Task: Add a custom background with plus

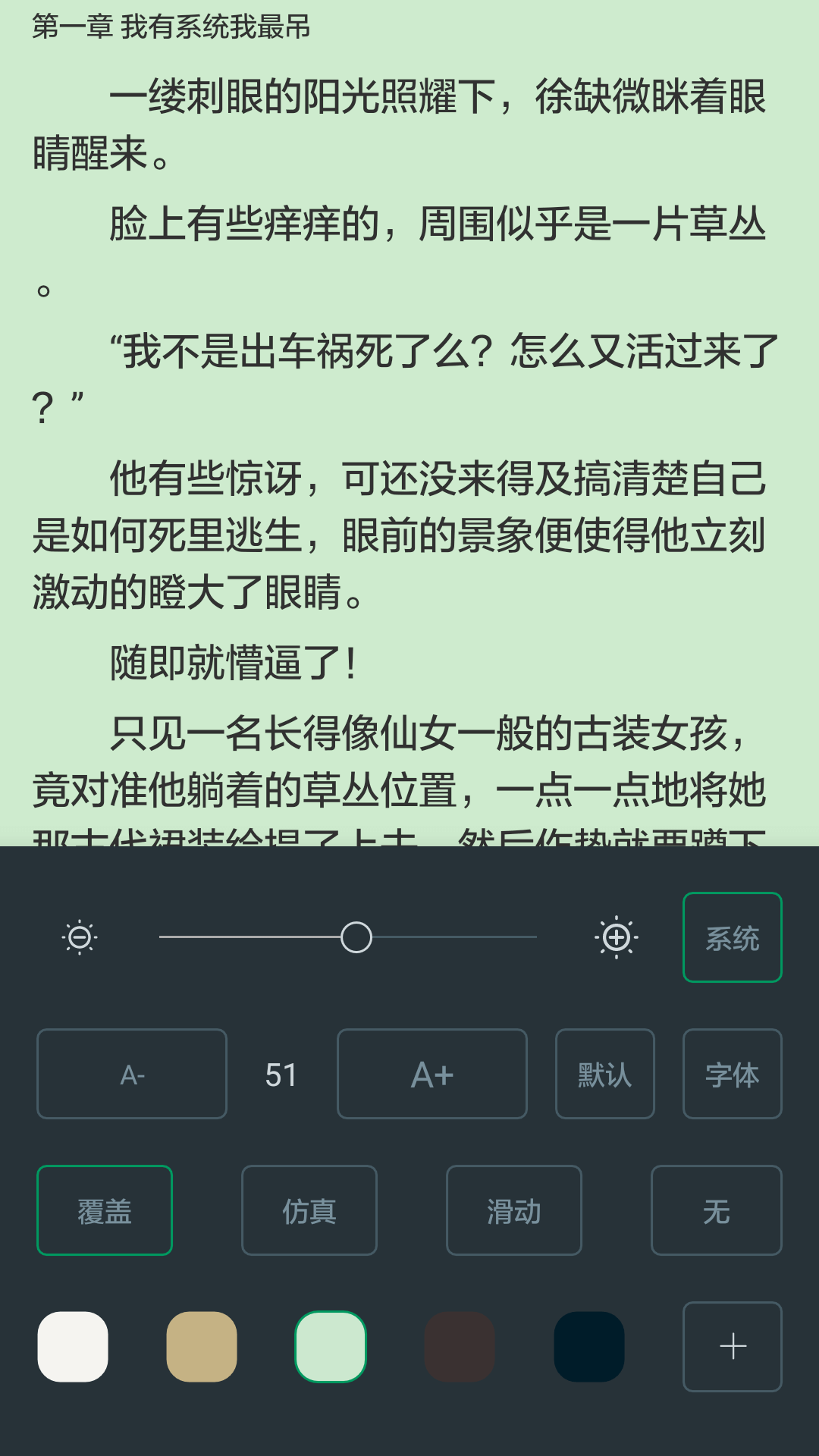Action: tap(733, 1347)
